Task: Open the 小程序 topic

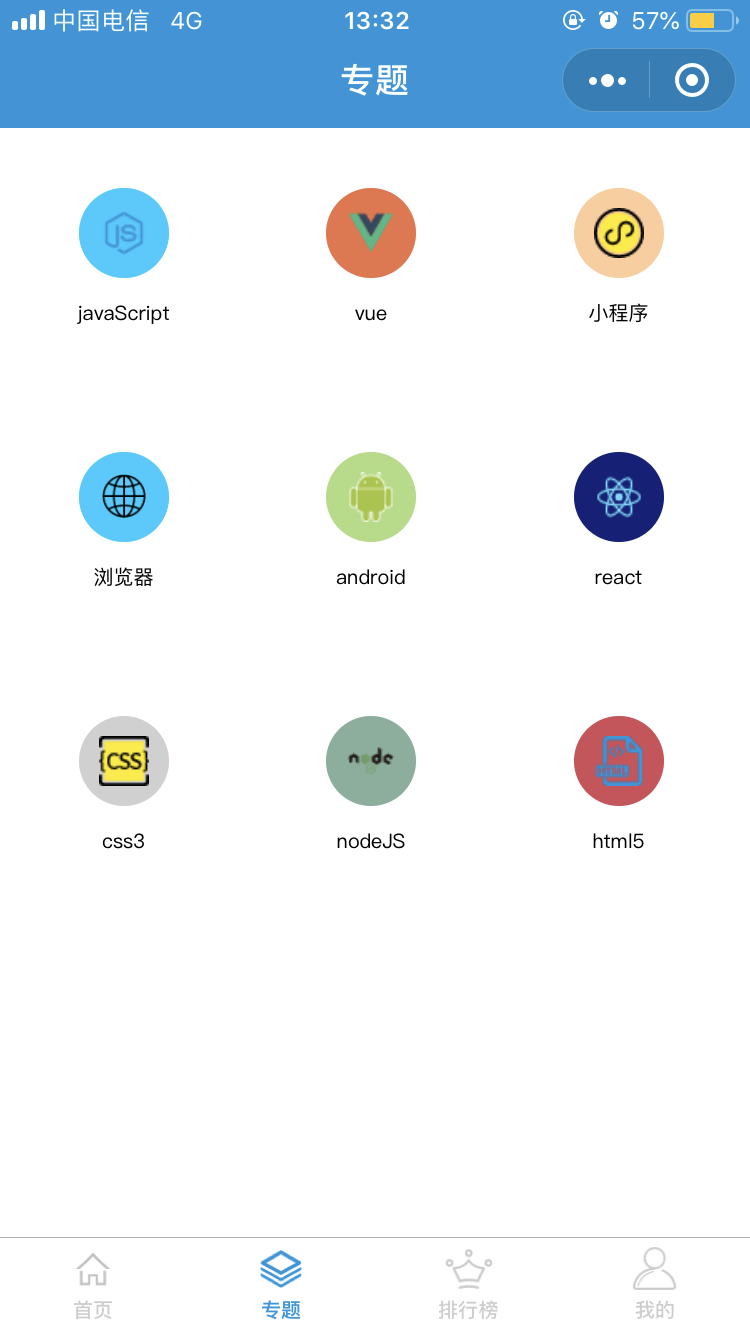Action: click(x=618, y=234)
